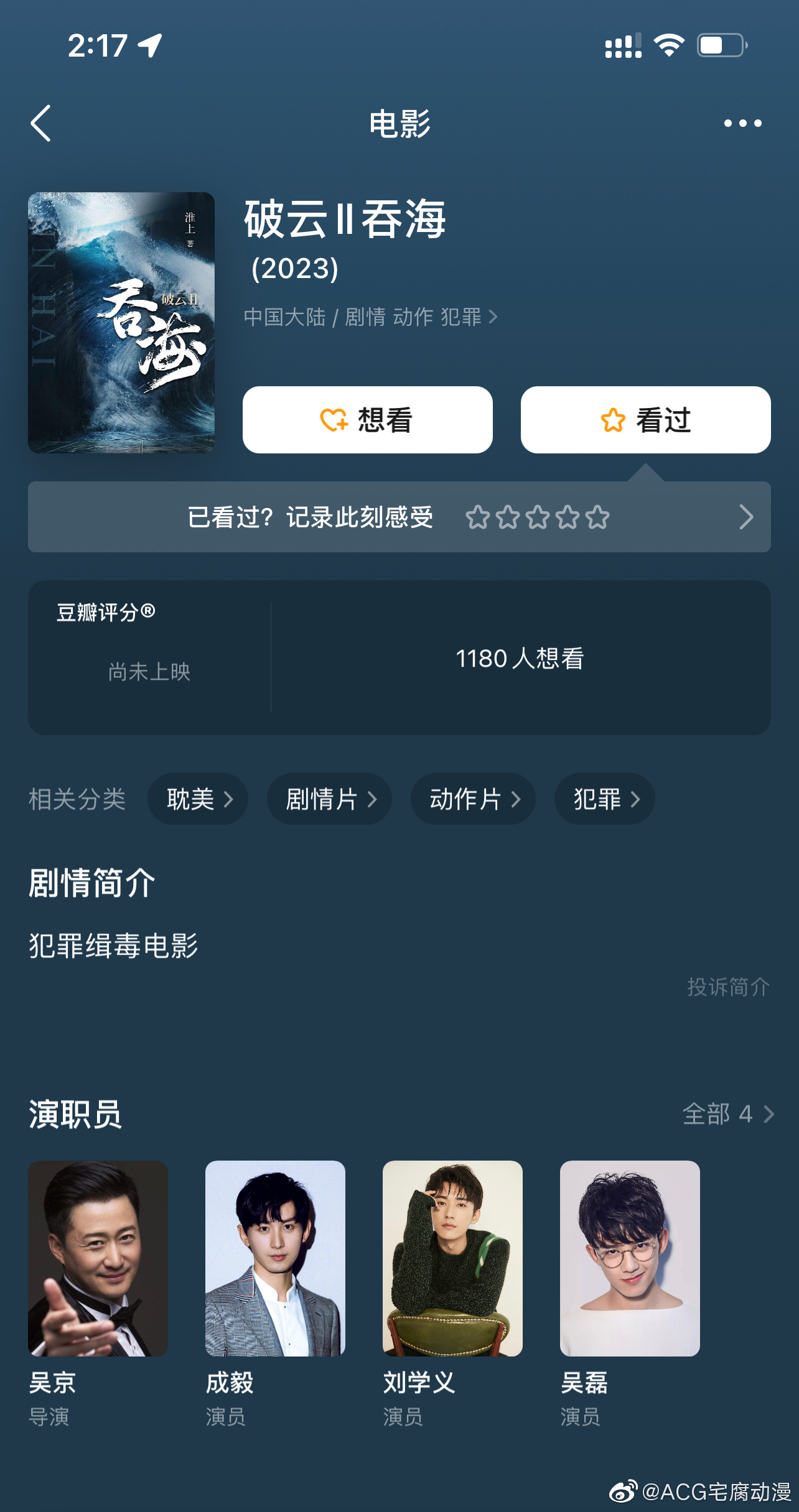Mark the movie as 看过
The height and width of the screenshot is (1512, 799).
[x=645, y=420]
